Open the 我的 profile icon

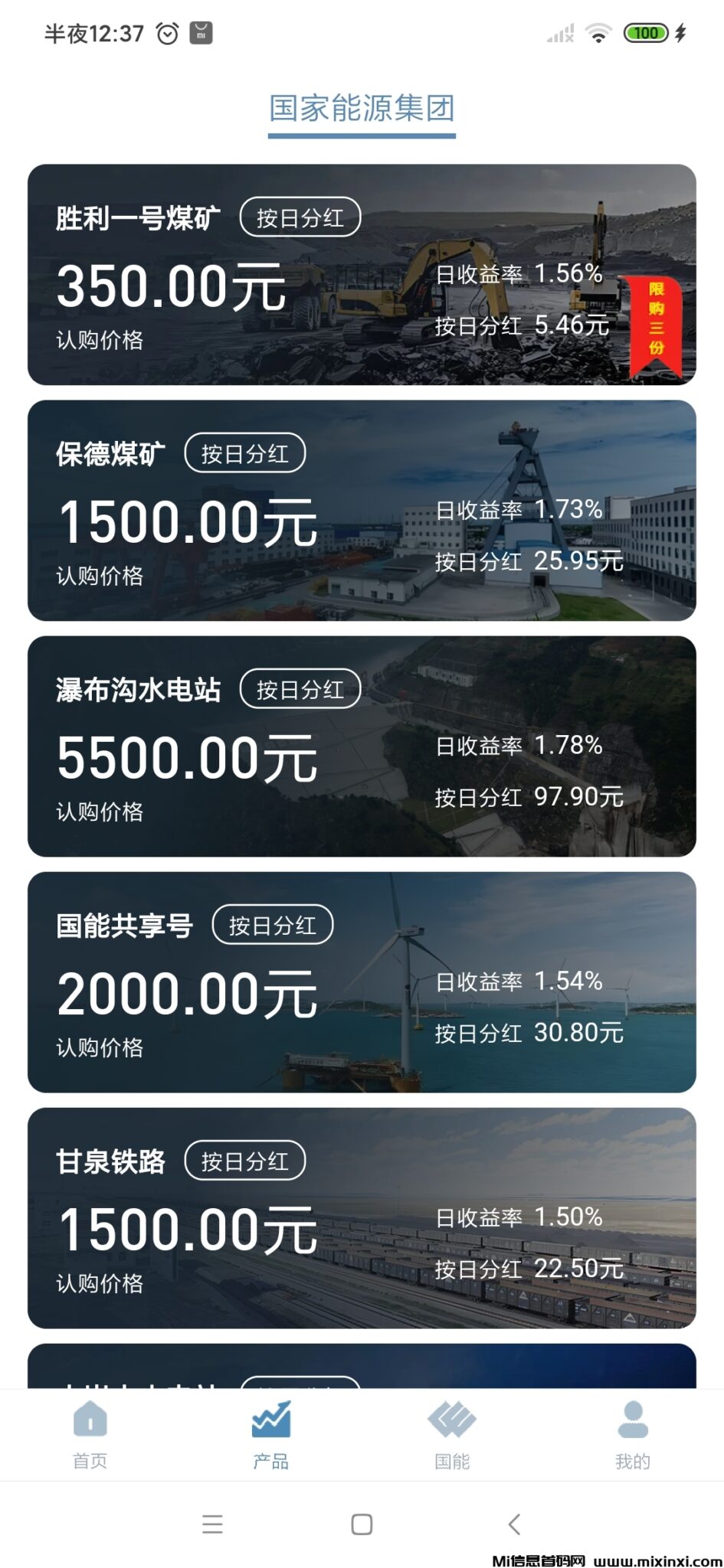(633, 1417)
